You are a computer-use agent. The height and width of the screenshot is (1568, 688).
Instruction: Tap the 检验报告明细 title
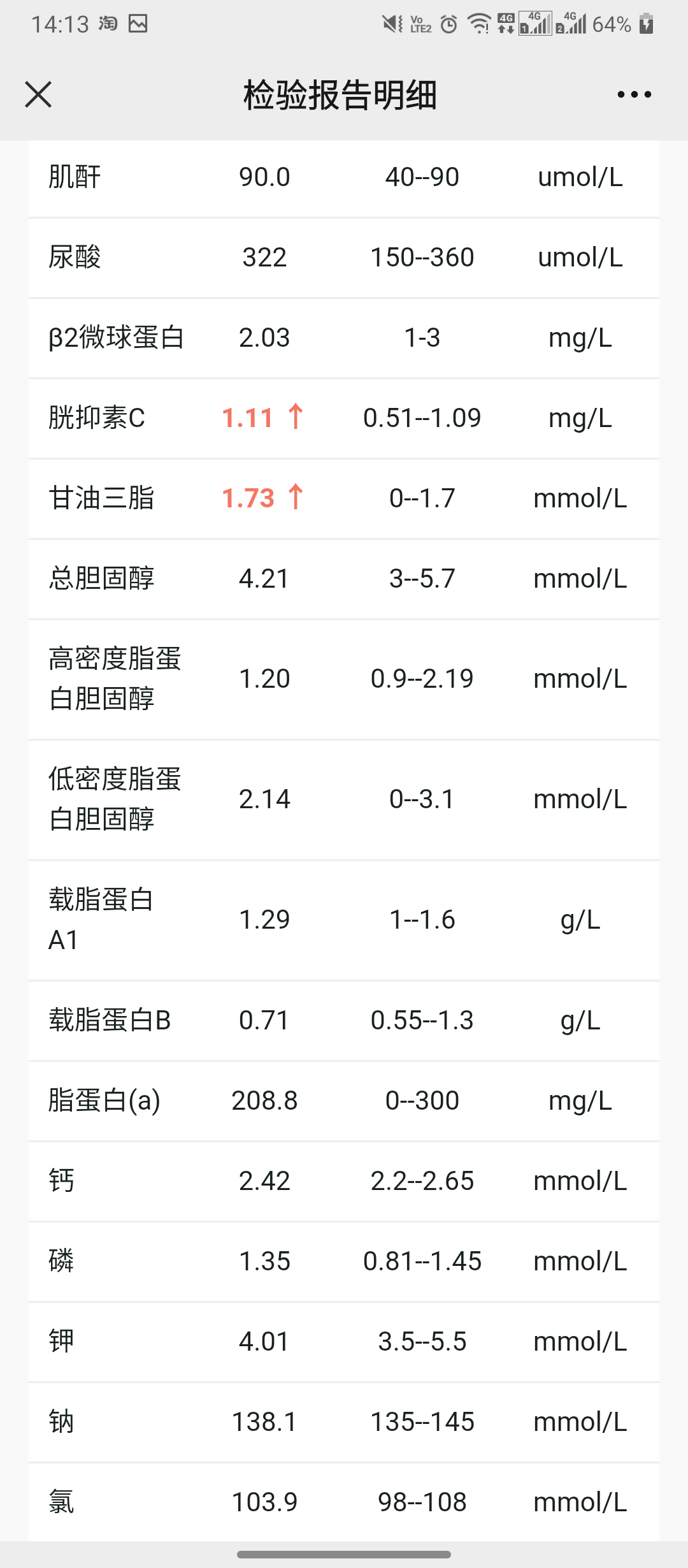click(340, 96)
